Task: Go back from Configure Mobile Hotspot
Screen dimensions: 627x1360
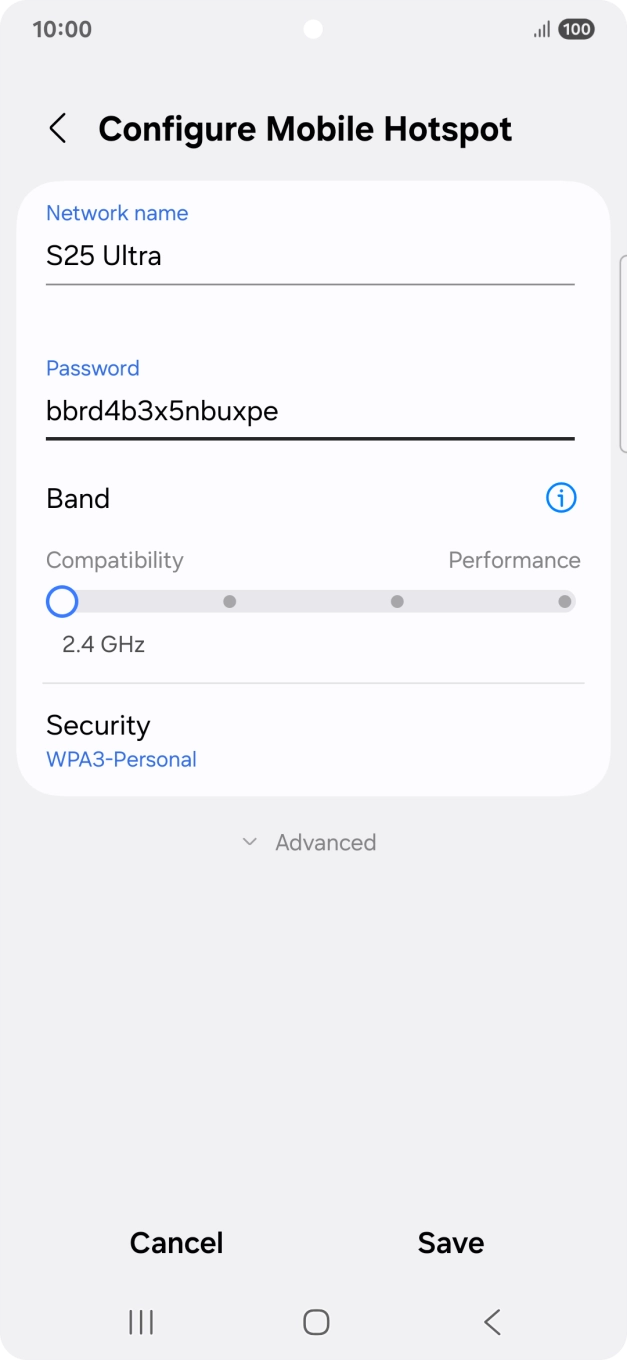Action: tap(58, 129)
